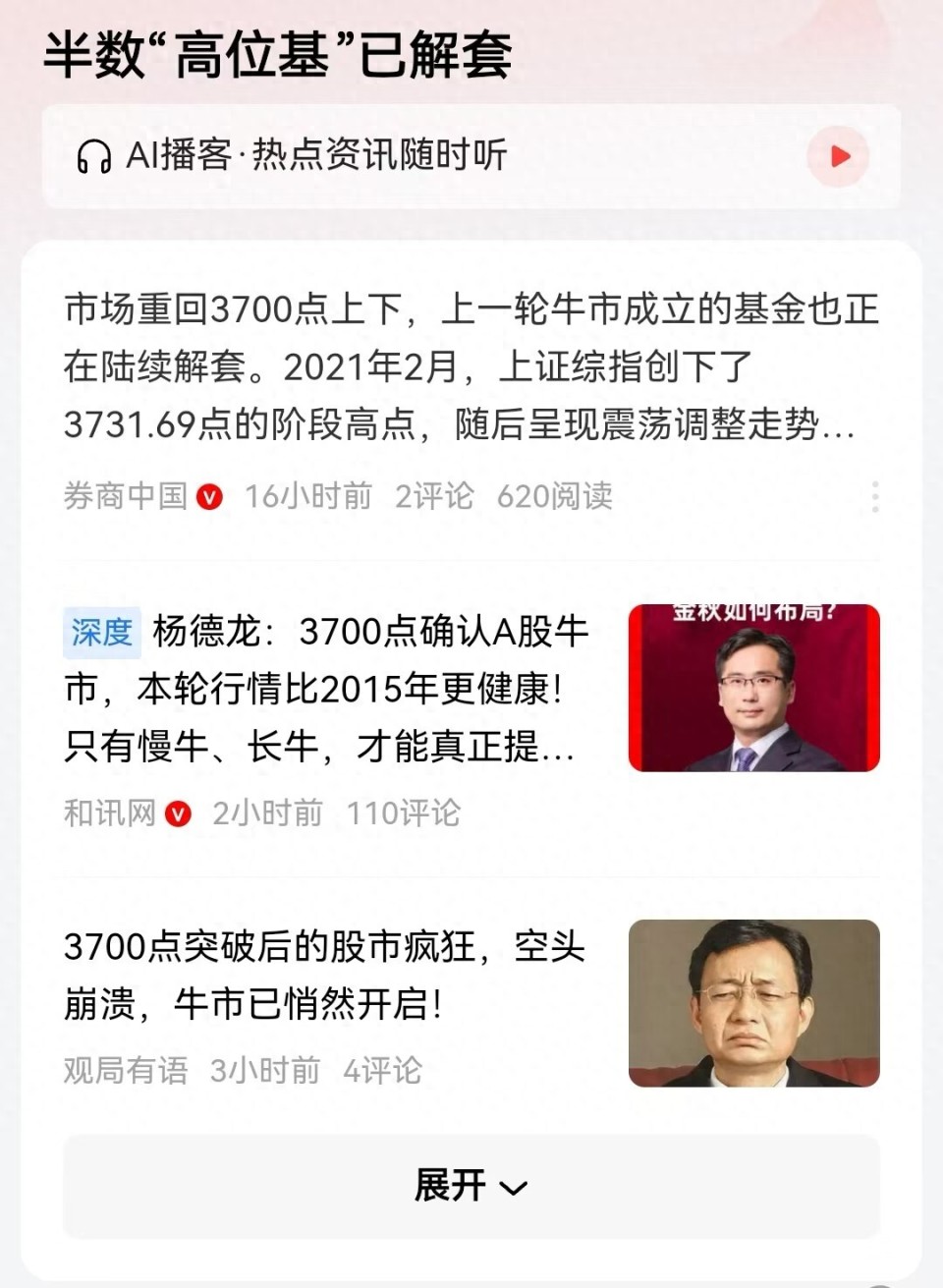This screenshot has height=1288, width=943.
Task: Click the thumbnail of the 3700点突破 article
Action: (754, 1002)
